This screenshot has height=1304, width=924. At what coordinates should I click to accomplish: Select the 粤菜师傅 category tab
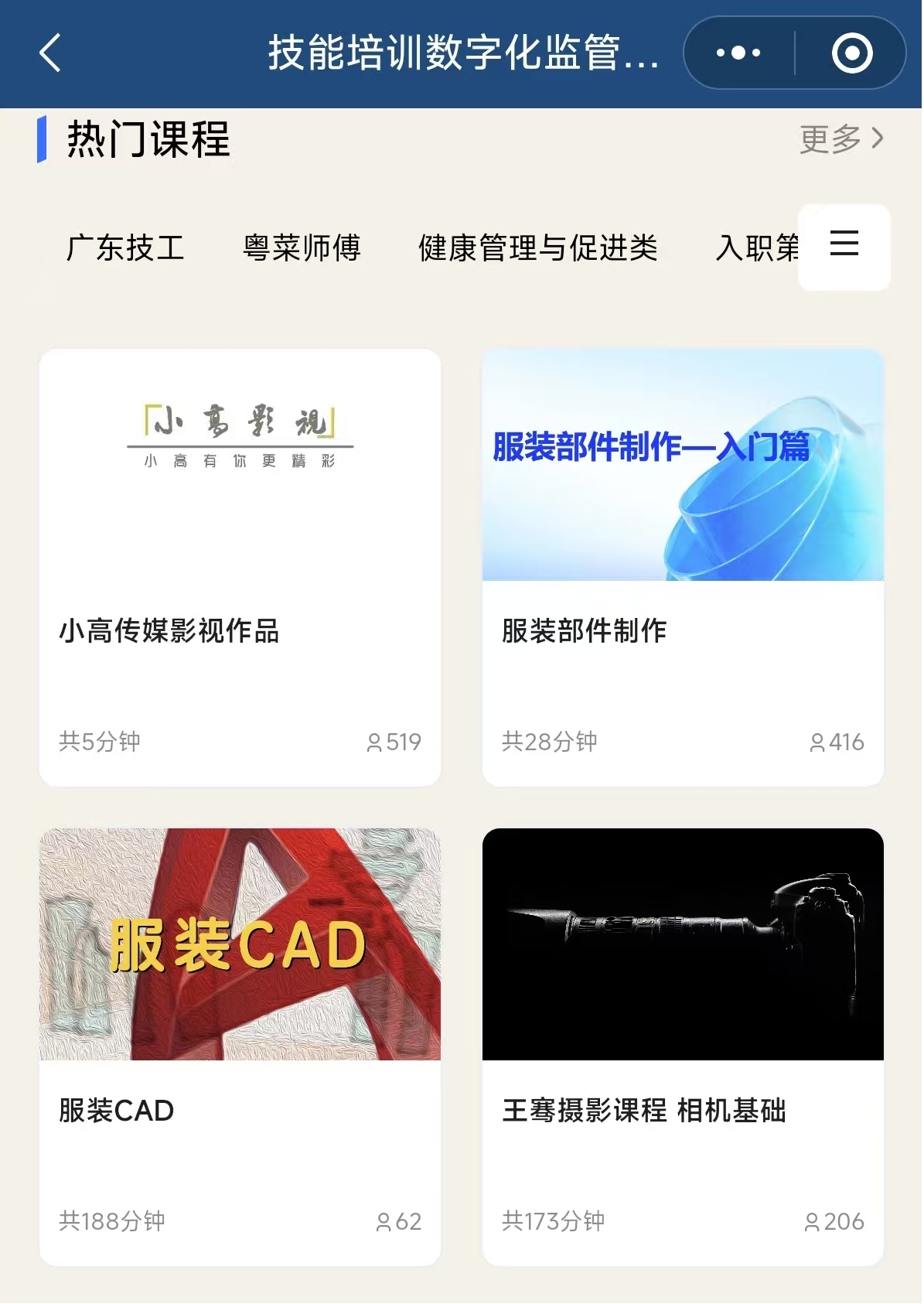click(302, 247)
